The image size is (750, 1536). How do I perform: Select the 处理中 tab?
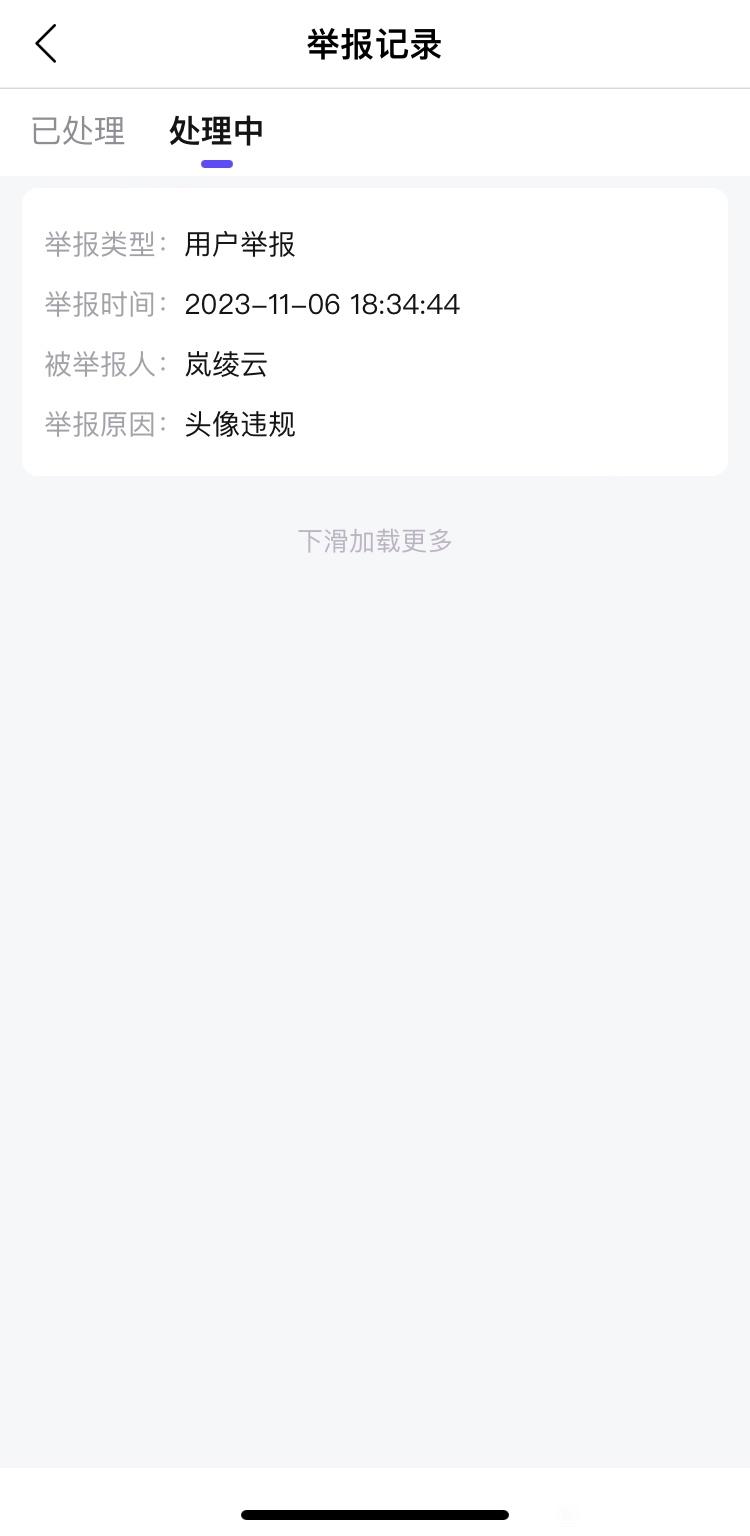click(x=216, y=131)
